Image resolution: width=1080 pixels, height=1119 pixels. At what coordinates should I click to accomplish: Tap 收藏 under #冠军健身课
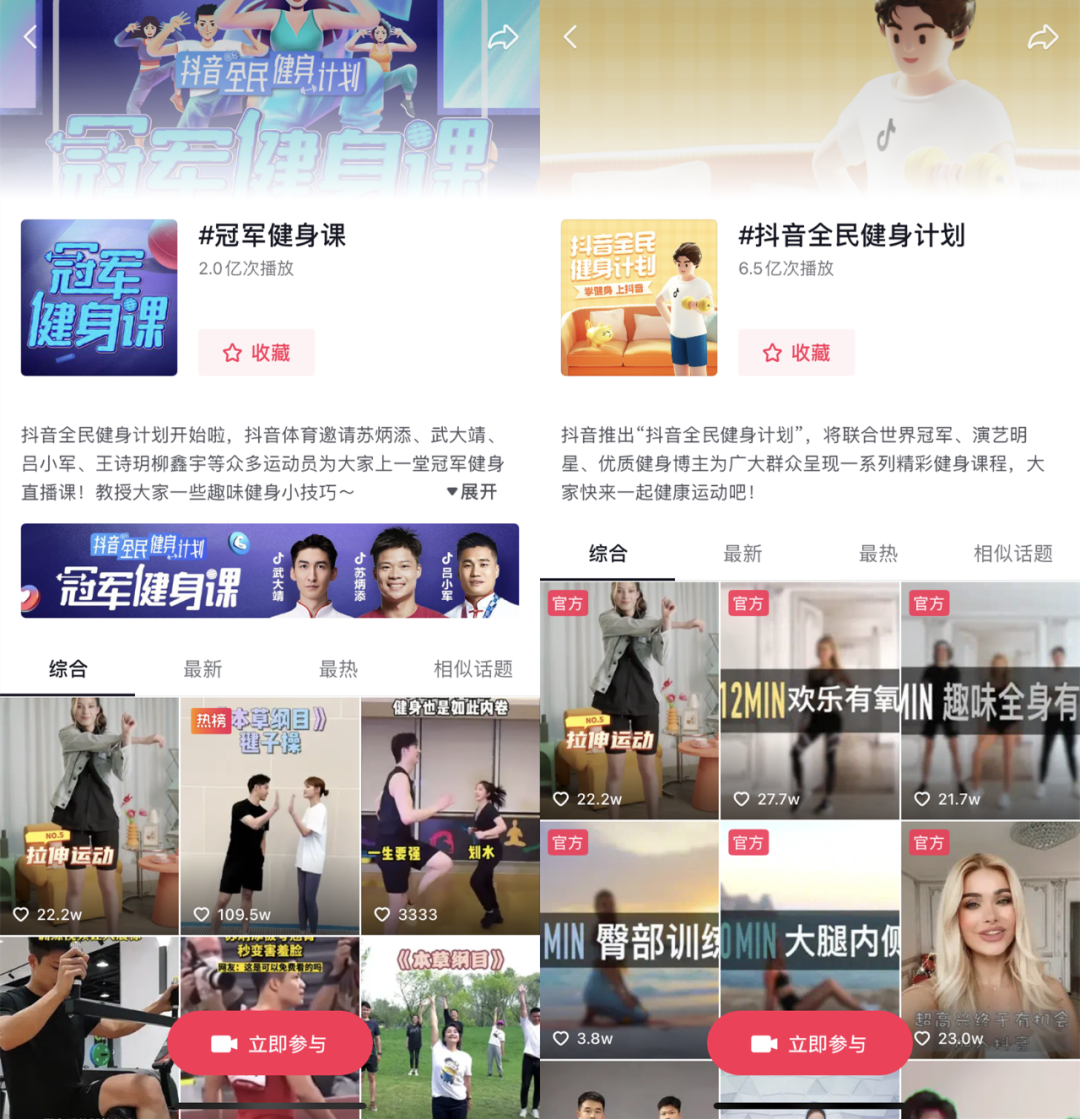point(256,352)
